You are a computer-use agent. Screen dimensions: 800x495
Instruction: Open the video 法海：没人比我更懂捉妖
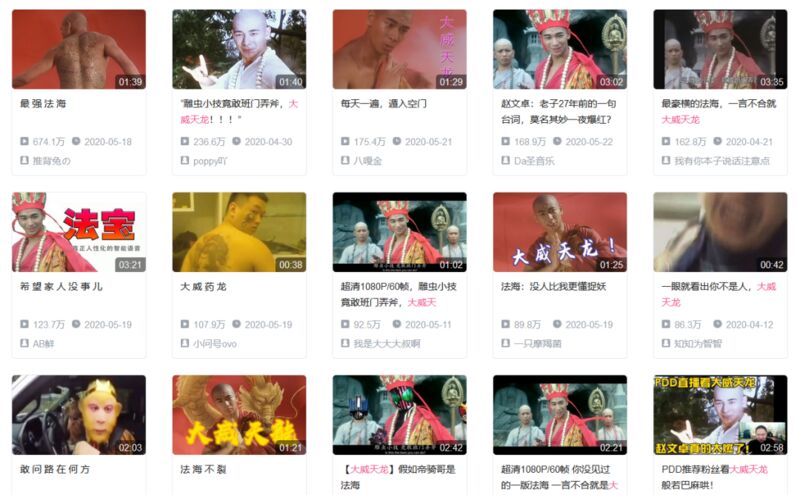(559, 232)
